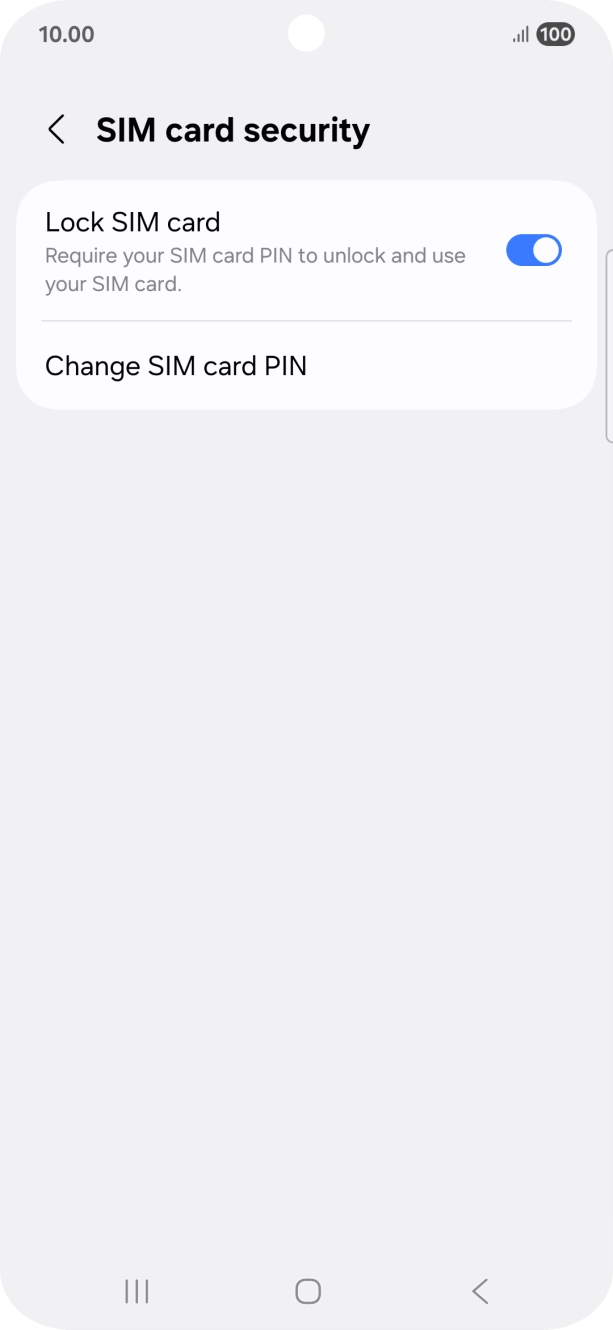Disable the Lock SIM card switch
The height and width of the screenshot is (1330, 613).
(x=533, y=250)
